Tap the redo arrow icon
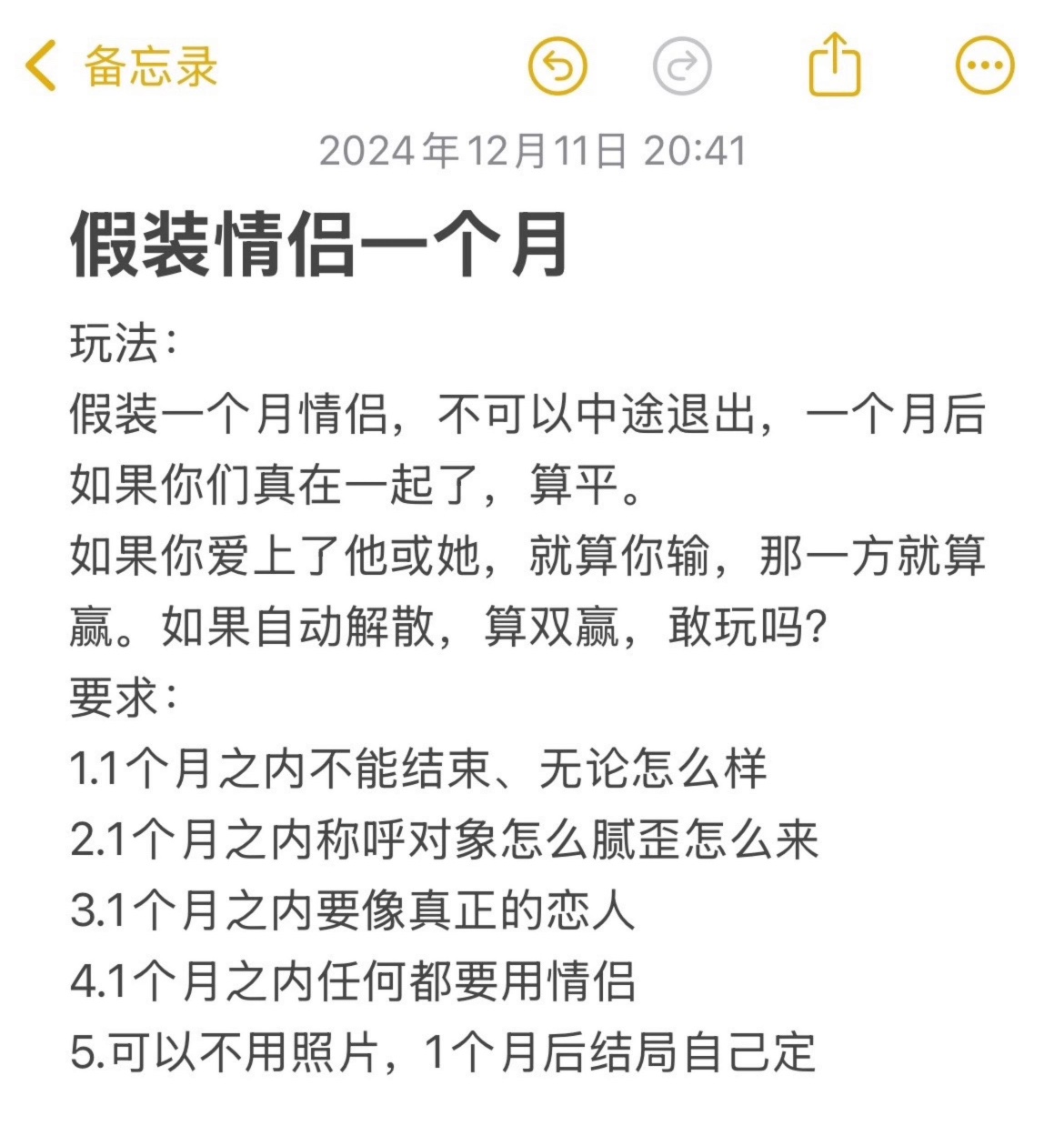The width and height of the screenshot is (1064, 1136). (682, 65)
